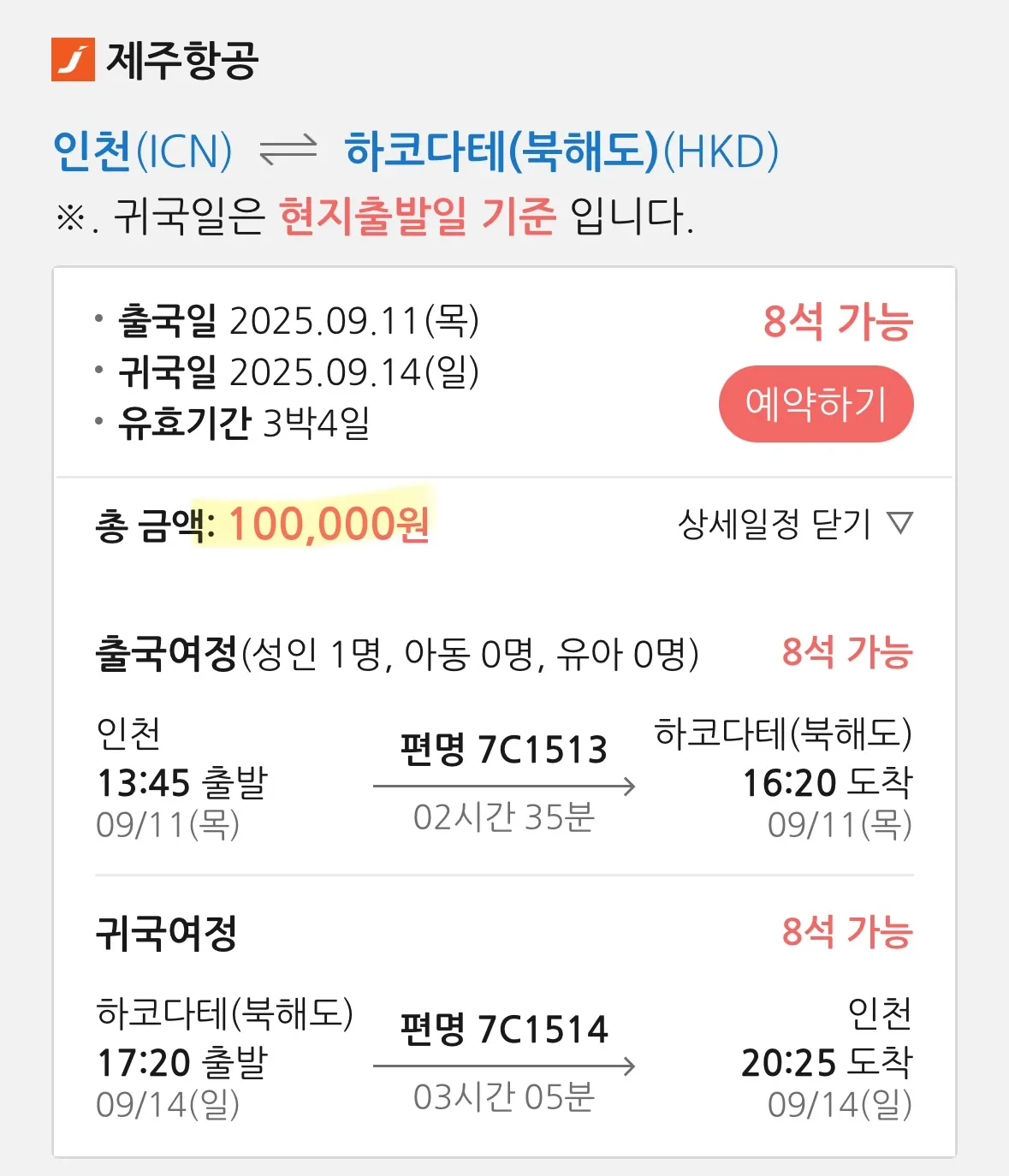Select the top 8석 가능 availability indicator
The image size is (1009, 1176).
[837, 320]
